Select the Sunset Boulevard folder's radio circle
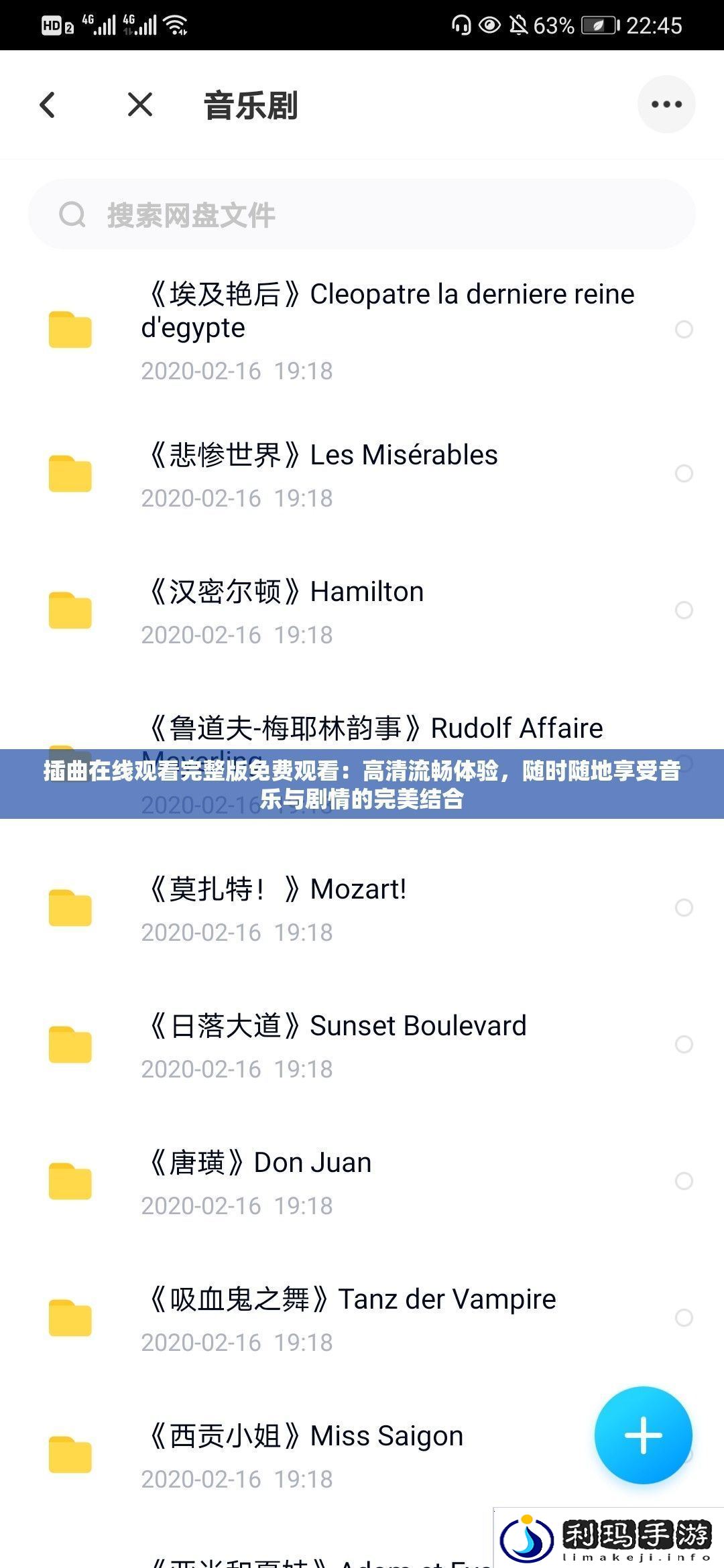724x1568 pixels. 684,1044
